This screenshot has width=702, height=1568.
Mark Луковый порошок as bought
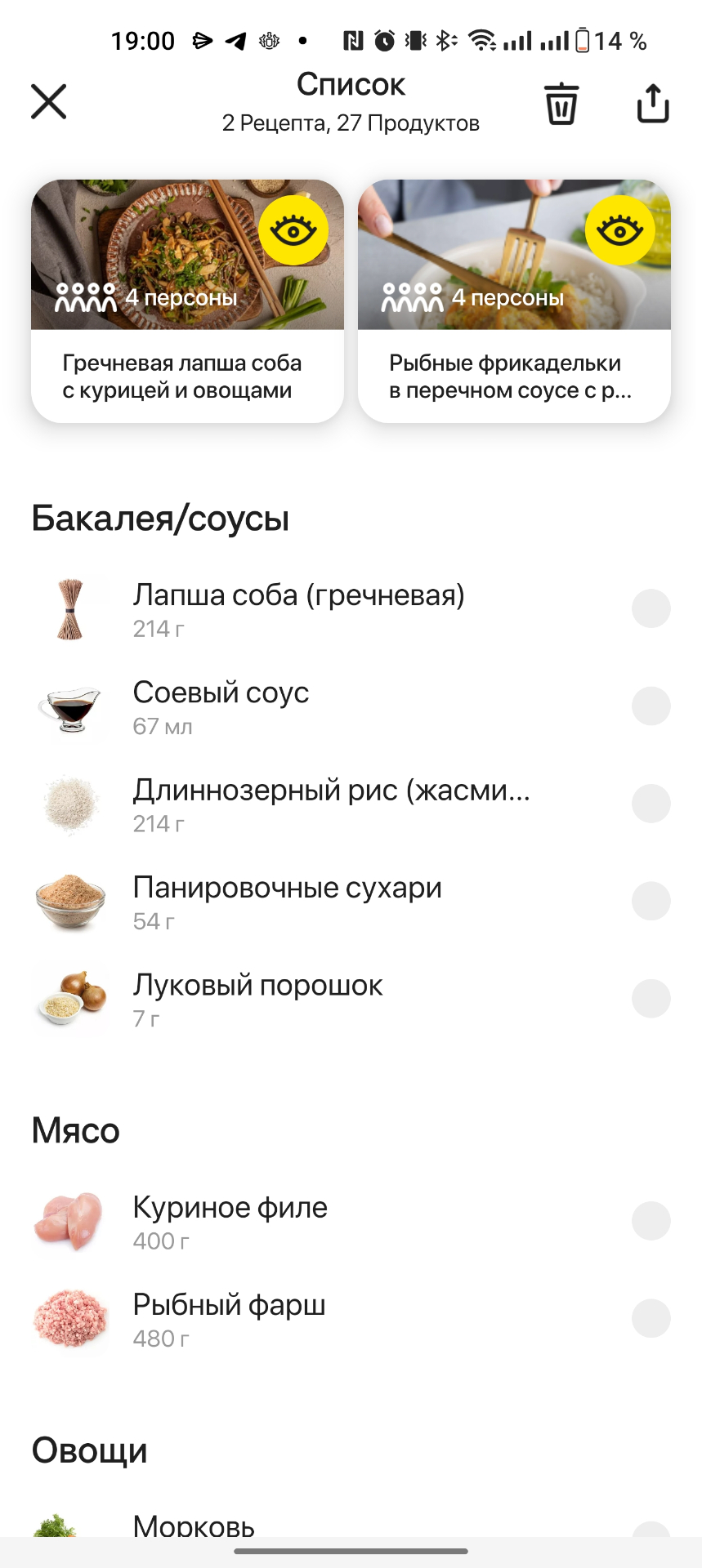(x=651, y=998)
